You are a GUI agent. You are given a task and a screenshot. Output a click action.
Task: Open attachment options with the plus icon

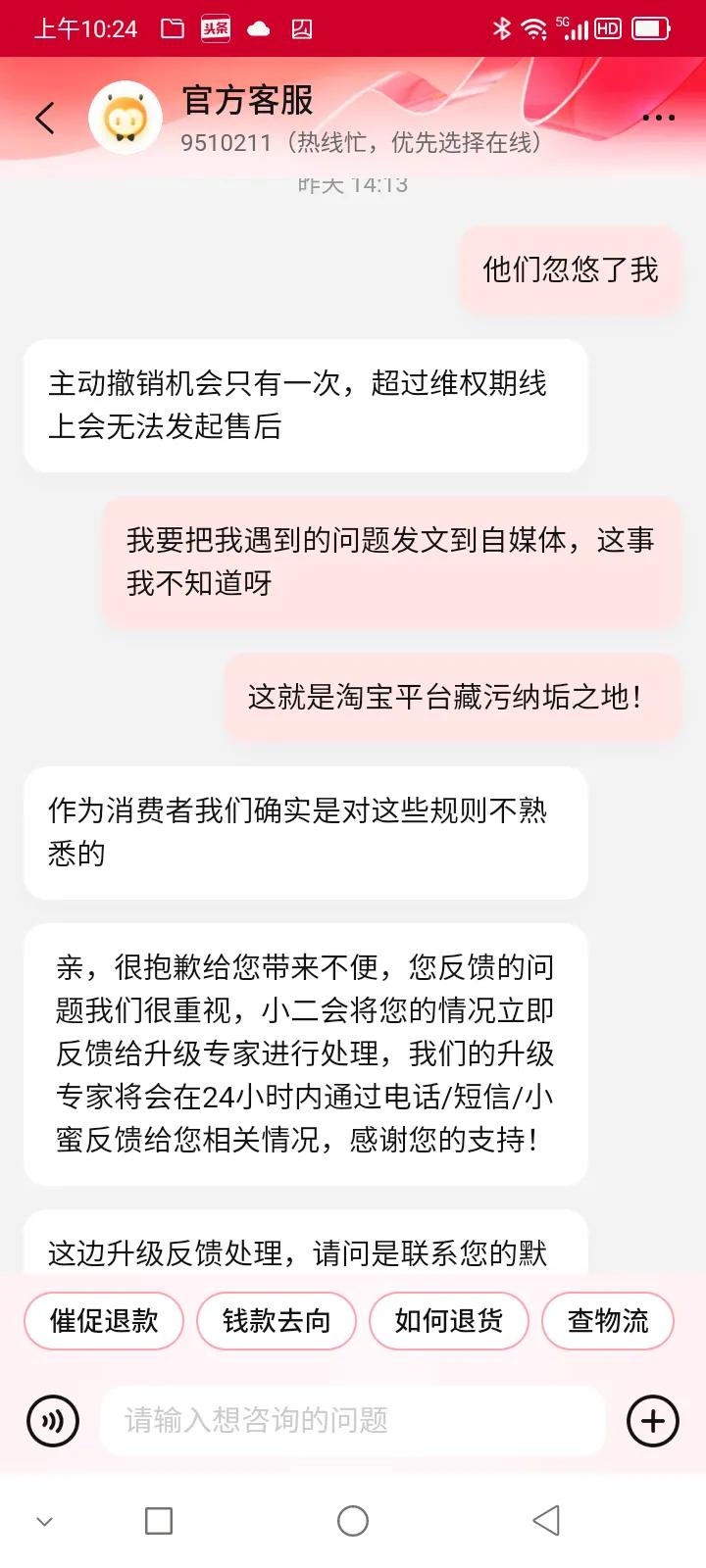point(652,1420)
